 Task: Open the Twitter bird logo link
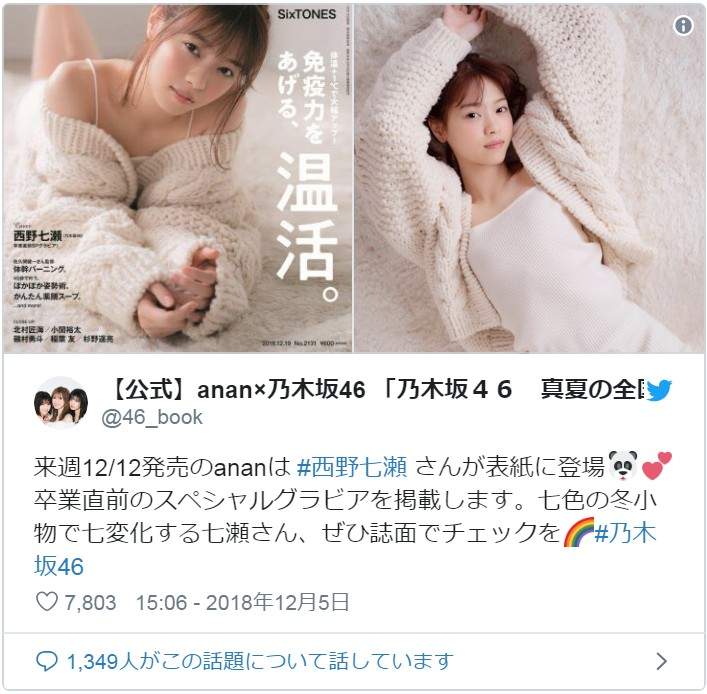(x=659, y=390)
